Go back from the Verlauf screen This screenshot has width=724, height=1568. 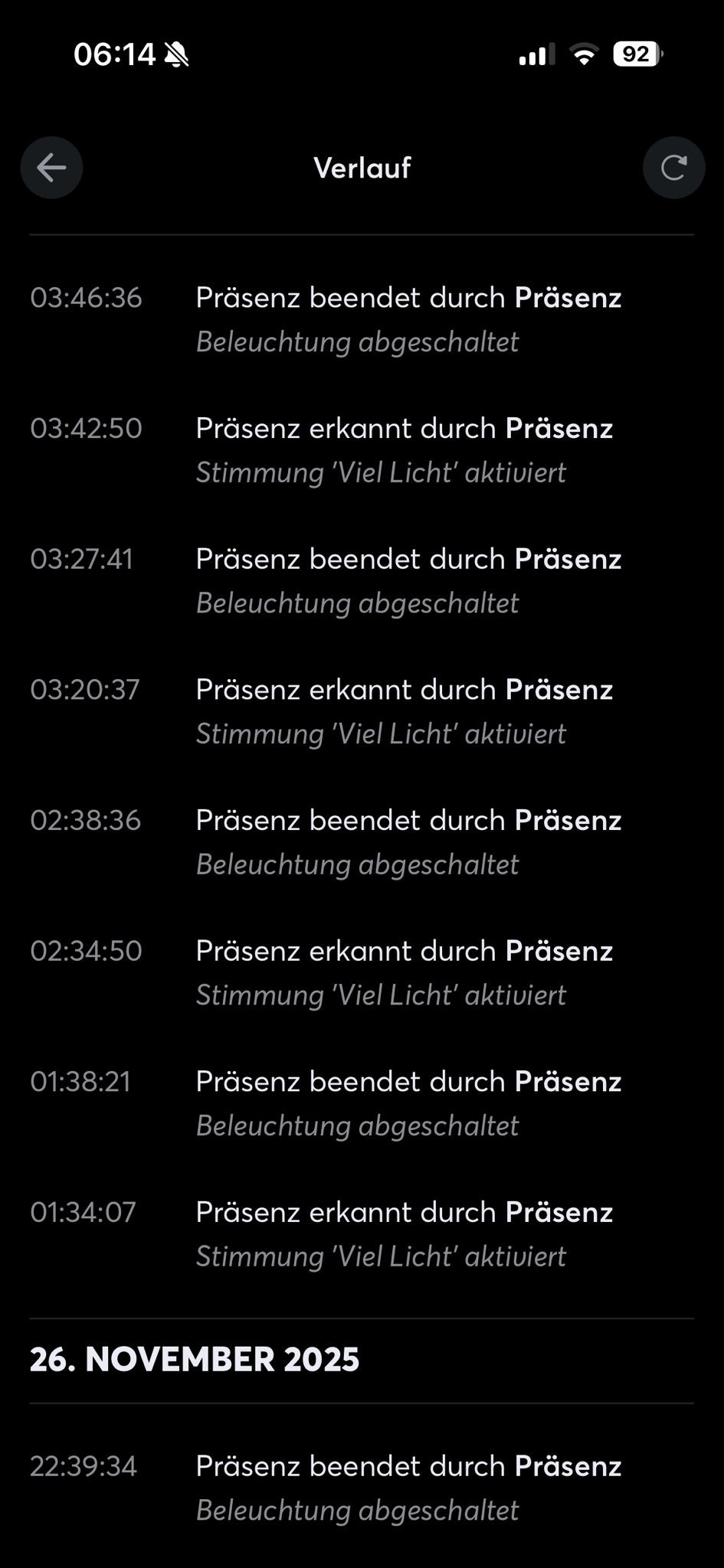coord(51,168)
